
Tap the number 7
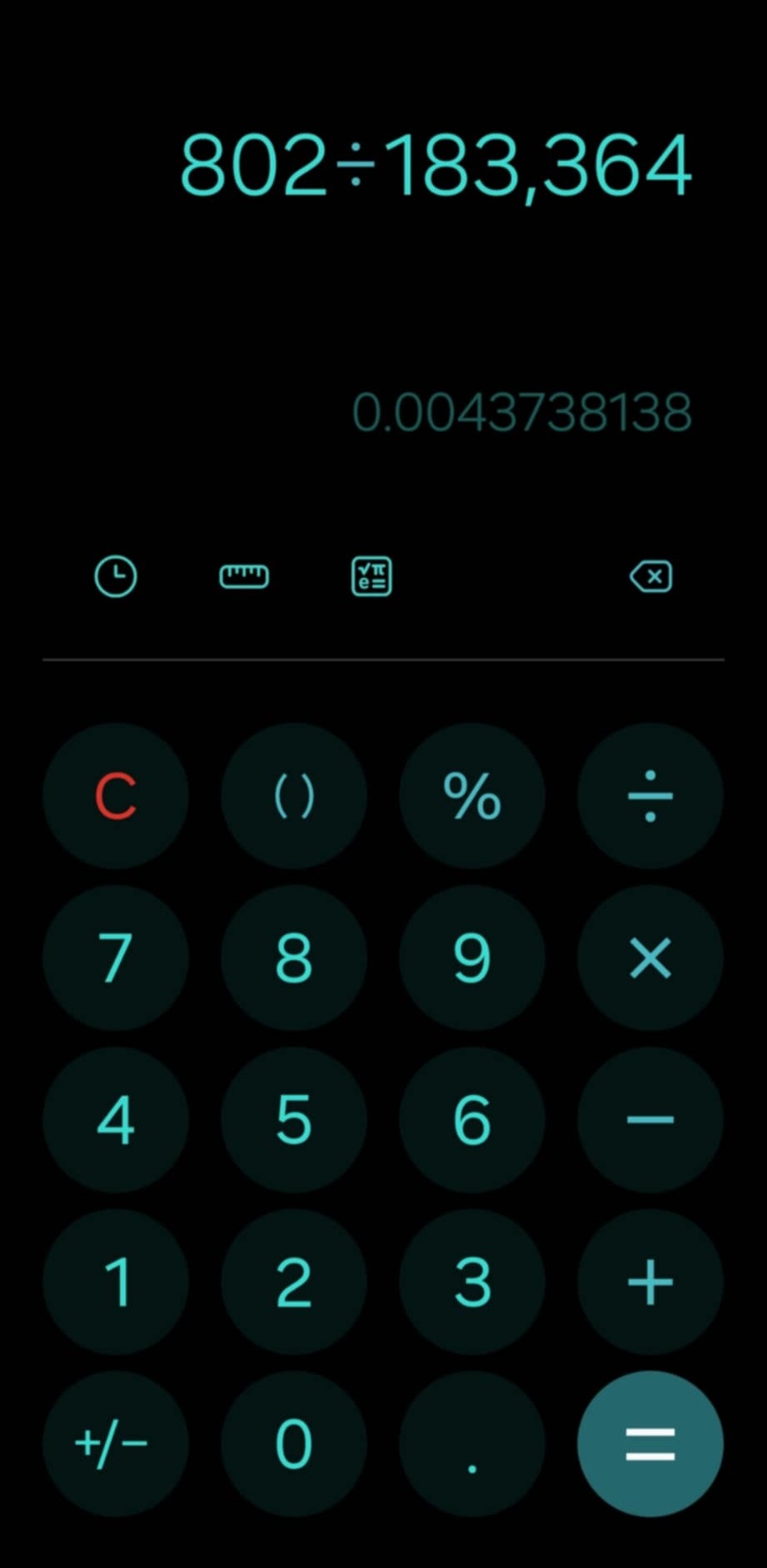point(116,958)
